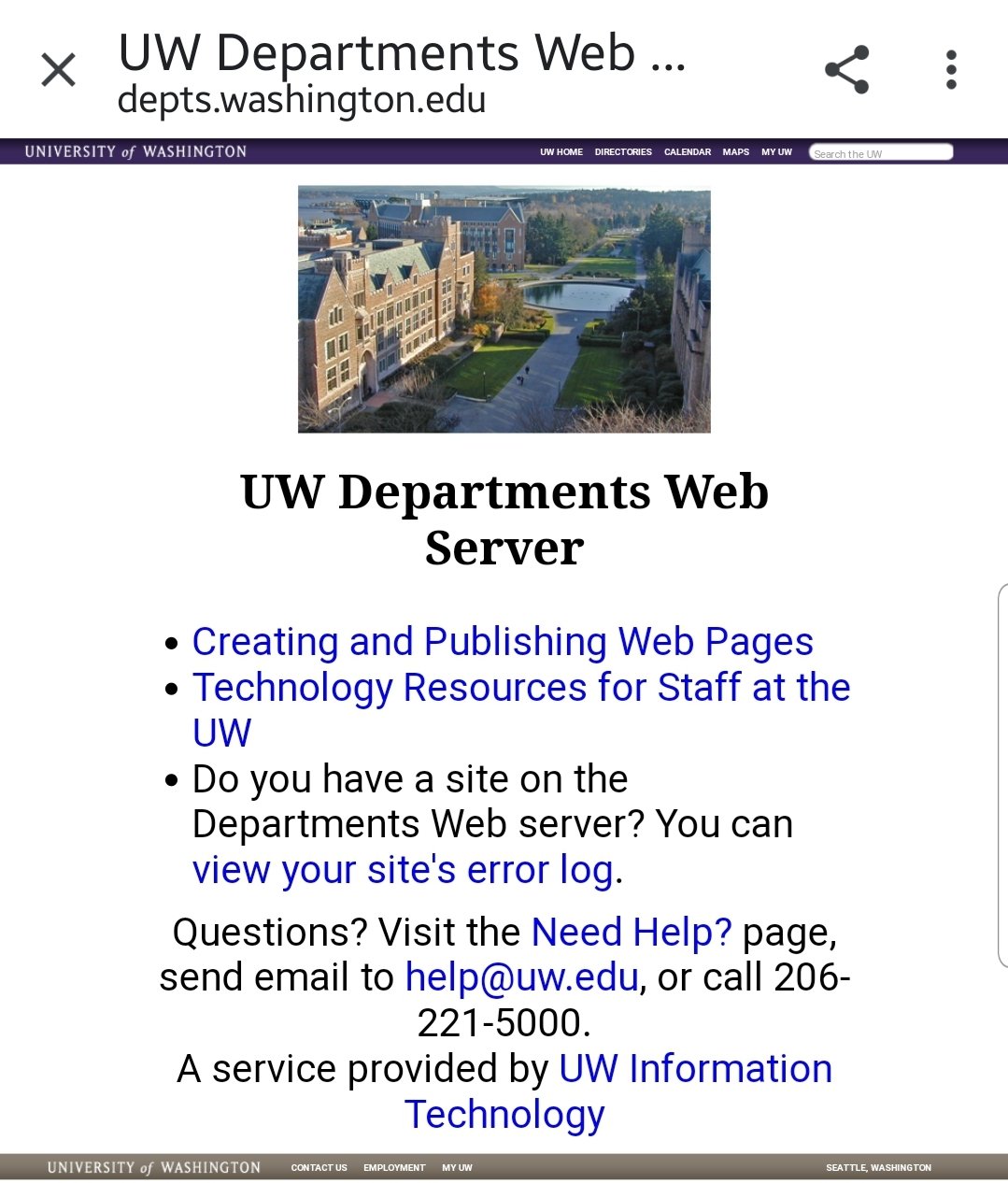Tap the Search the UW field
Screen dimensions: 1008x1183
(x=880, y=152)
